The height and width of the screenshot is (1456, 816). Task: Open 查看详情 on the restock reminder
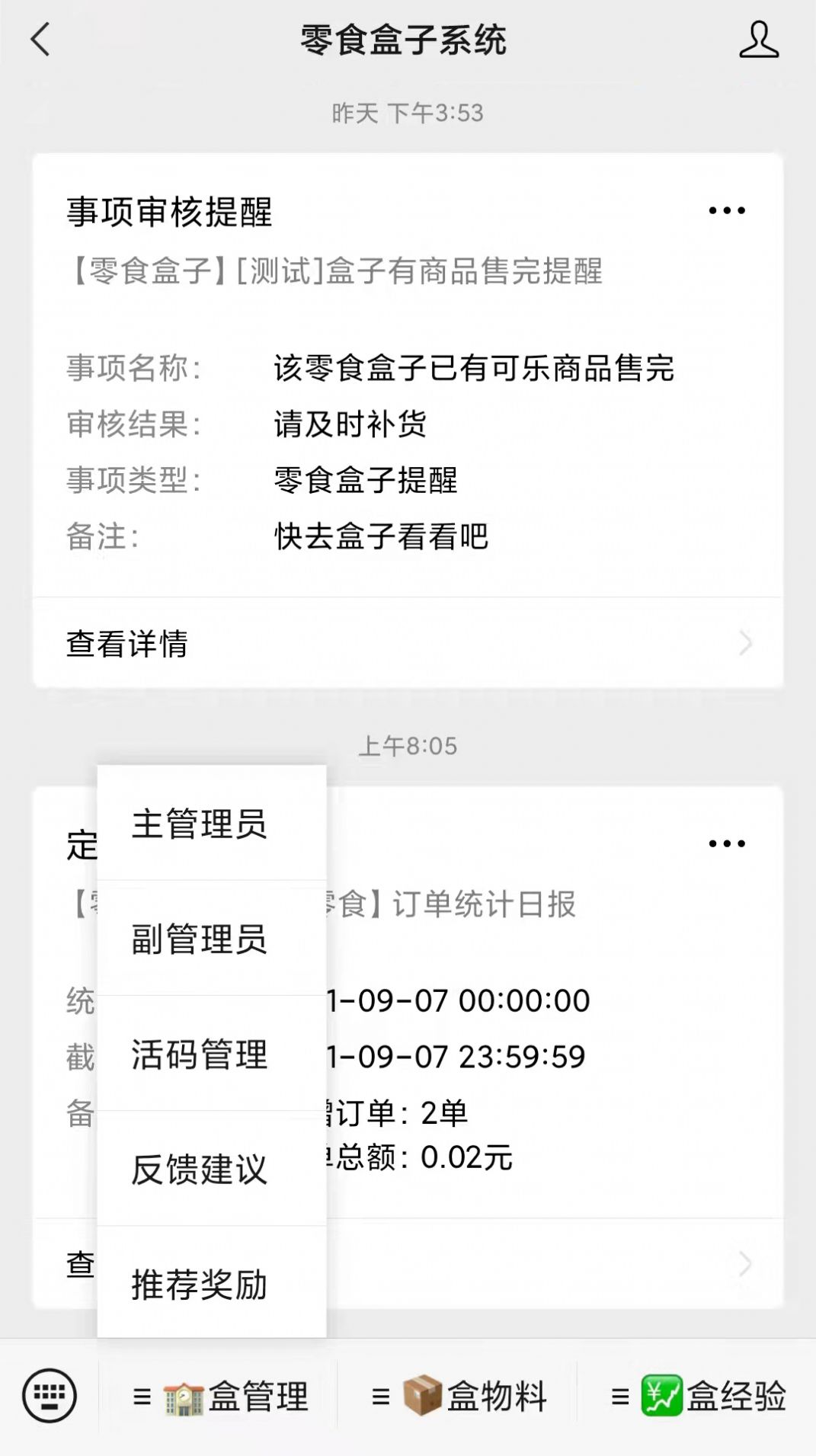tap(125, 644)
